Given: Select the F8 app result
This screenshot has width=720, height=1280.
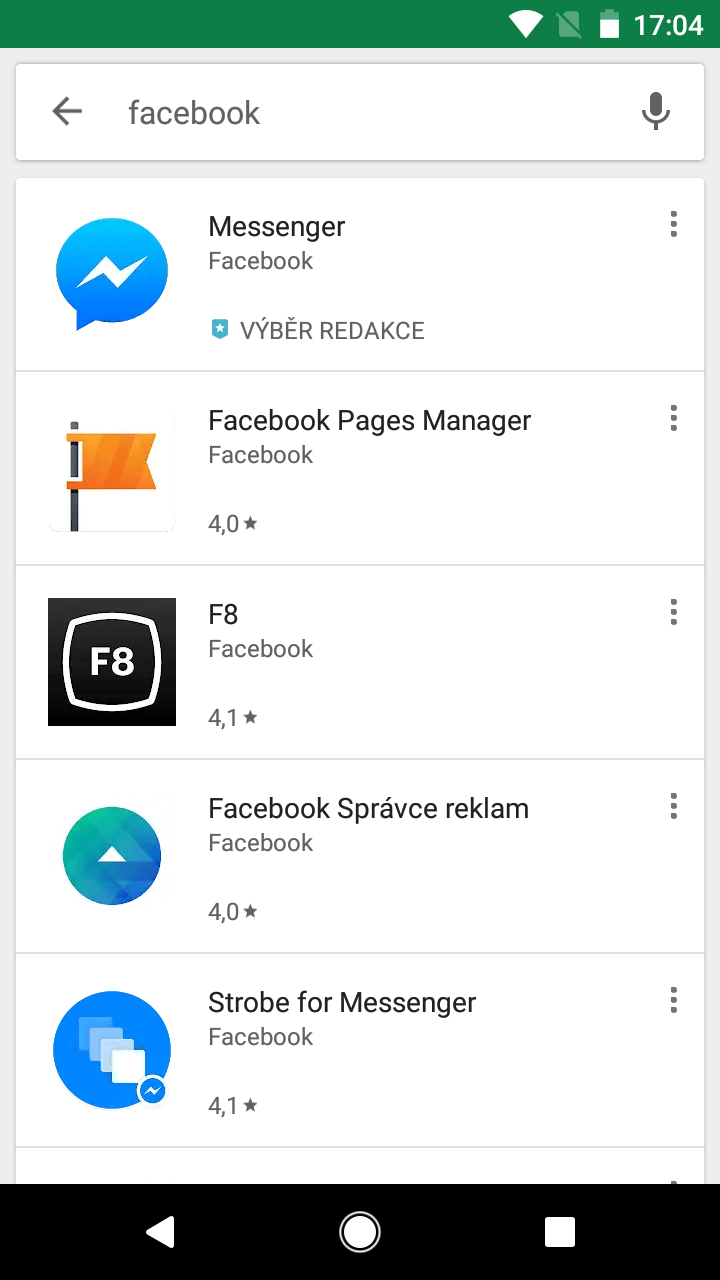Looking at the screenshot, I should coord(360,662).
